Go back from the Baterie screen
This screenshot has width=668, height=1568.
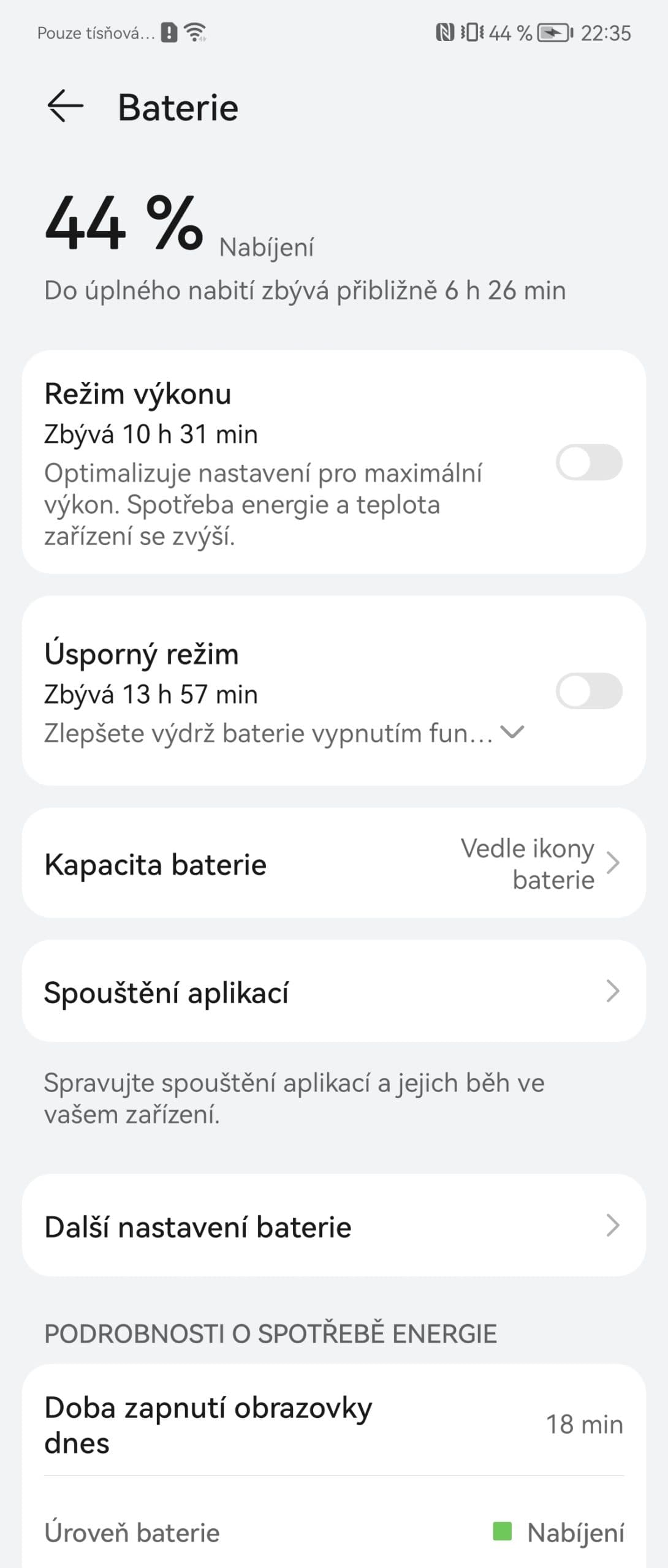(x=65, y=107)
